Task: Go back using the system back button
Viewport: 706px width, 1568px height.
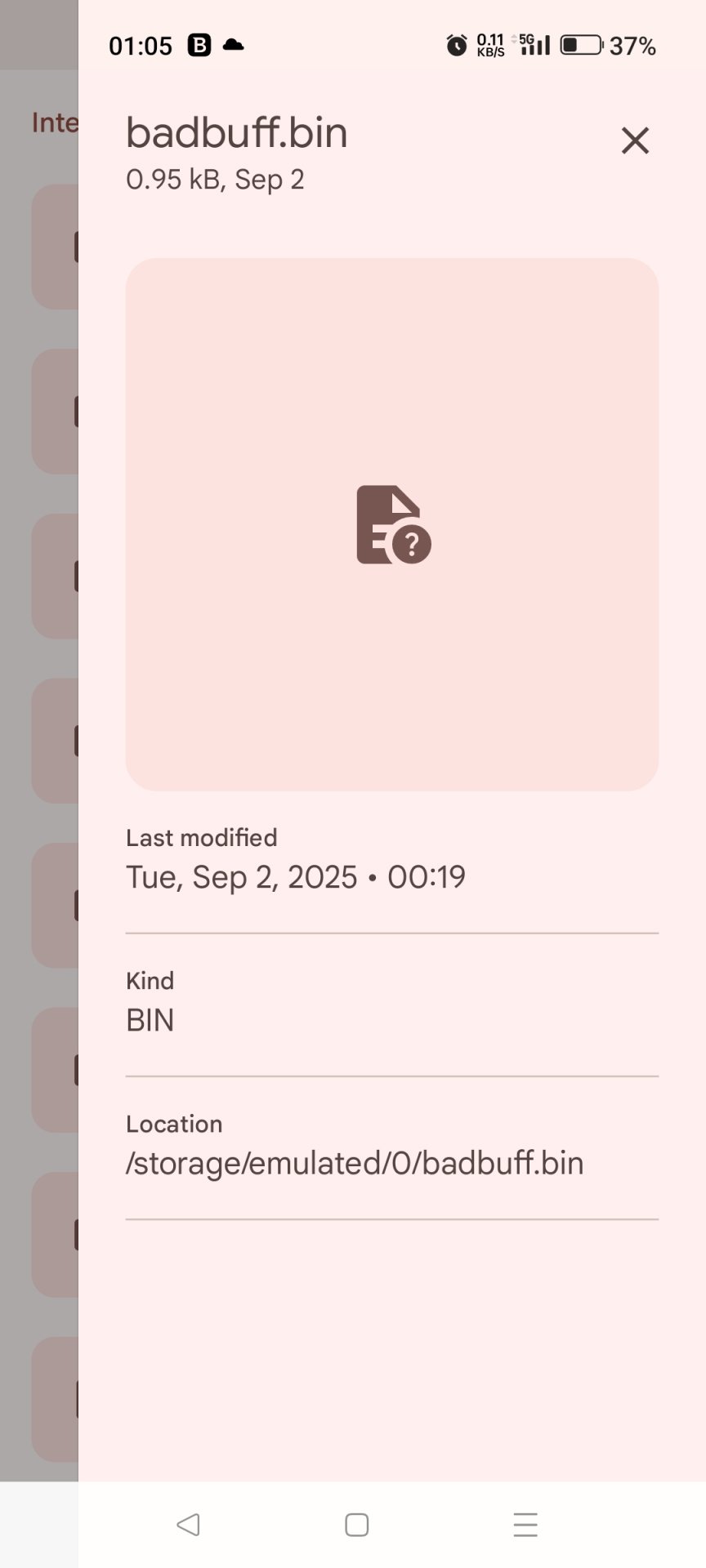Action: click(x=189, y=1524)
